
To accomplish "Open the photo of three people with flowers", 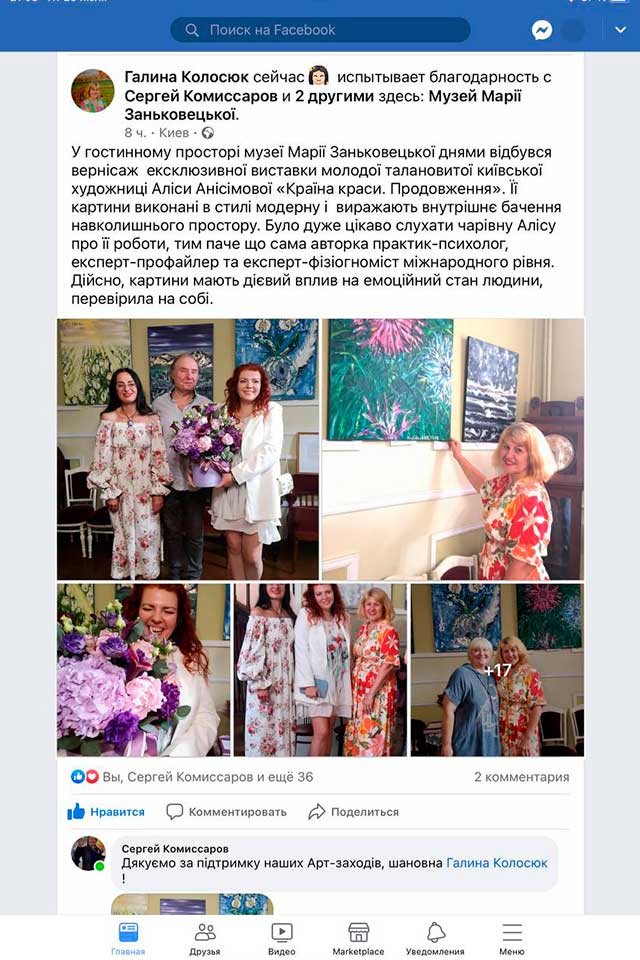I will pos(188,449).
